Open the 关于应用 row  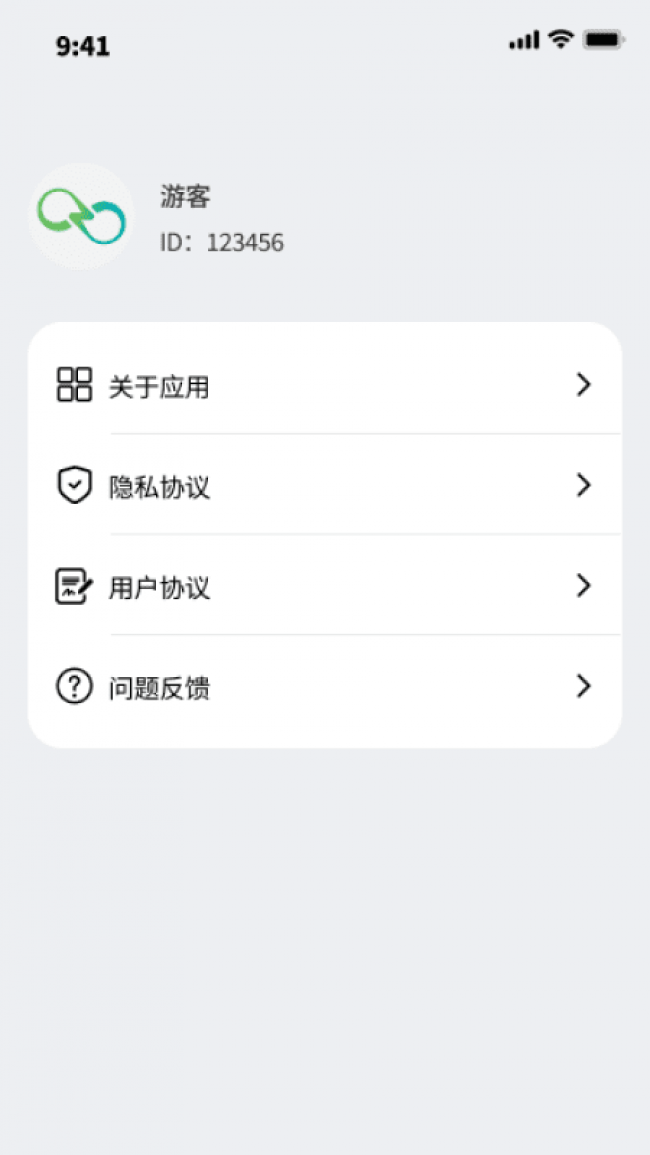point(324,385)
